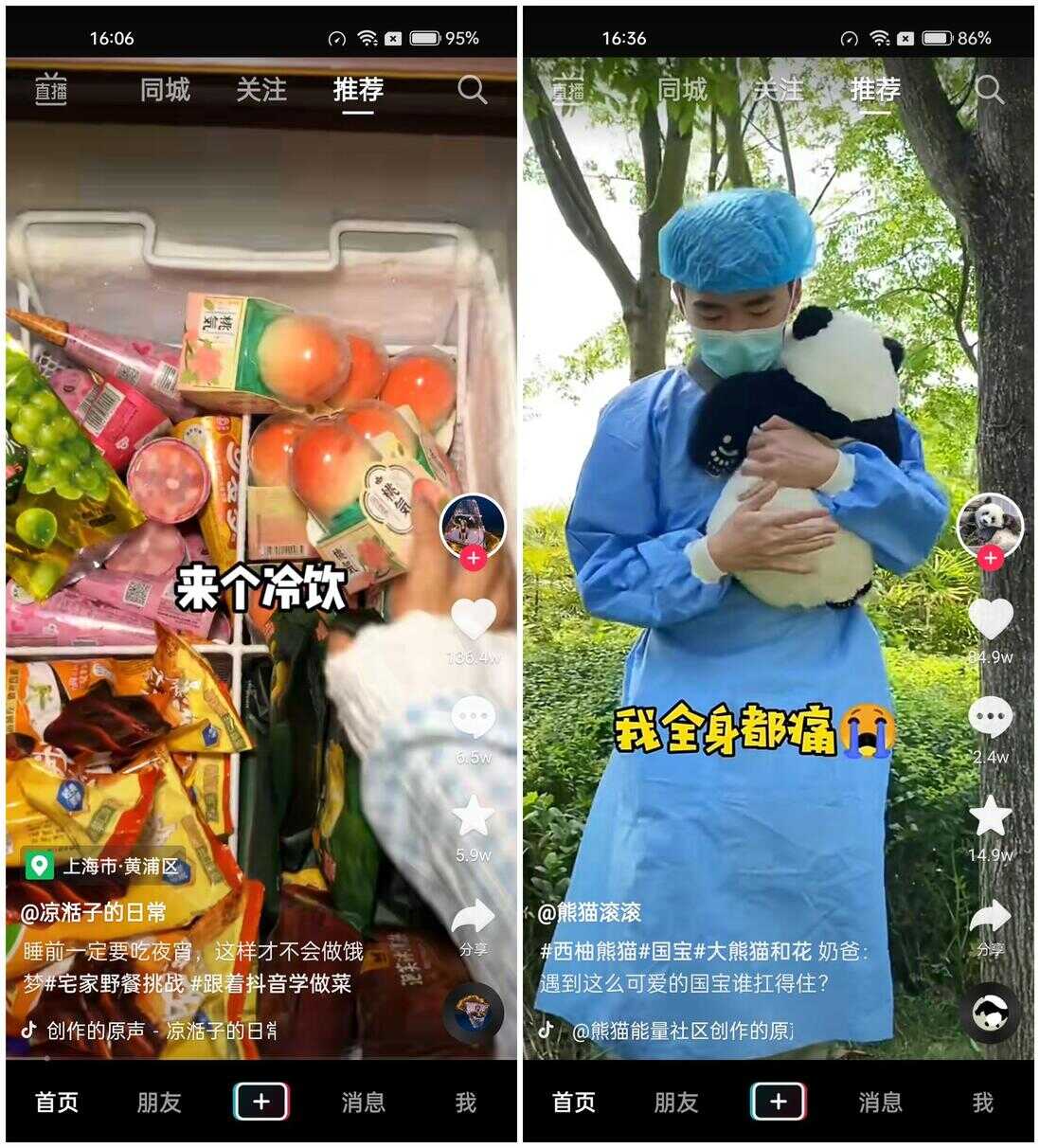Favorite the 熊猫滚滚 video with the star
This screenshot has width=1040, height=1148.
click(991, 816)
